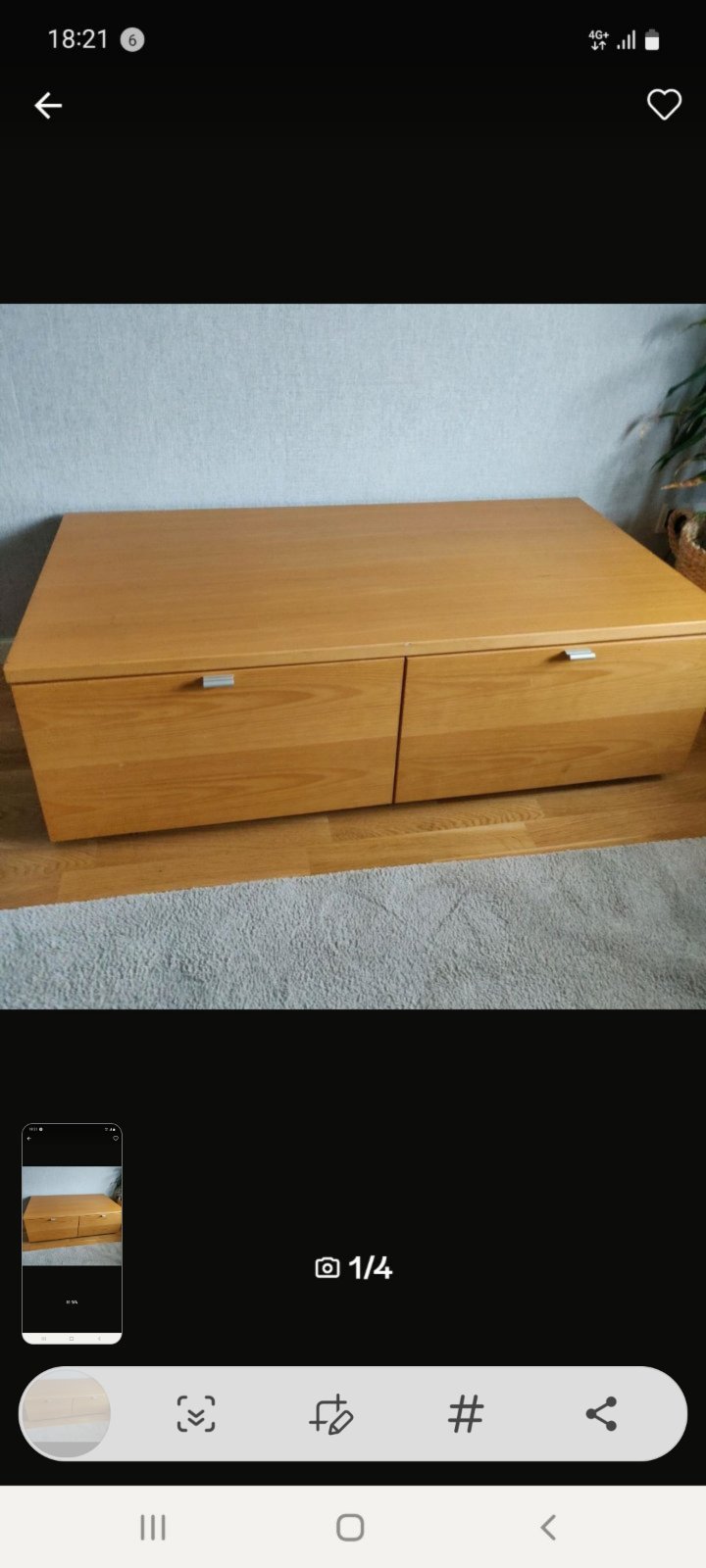Go to the home screen

350,1527
